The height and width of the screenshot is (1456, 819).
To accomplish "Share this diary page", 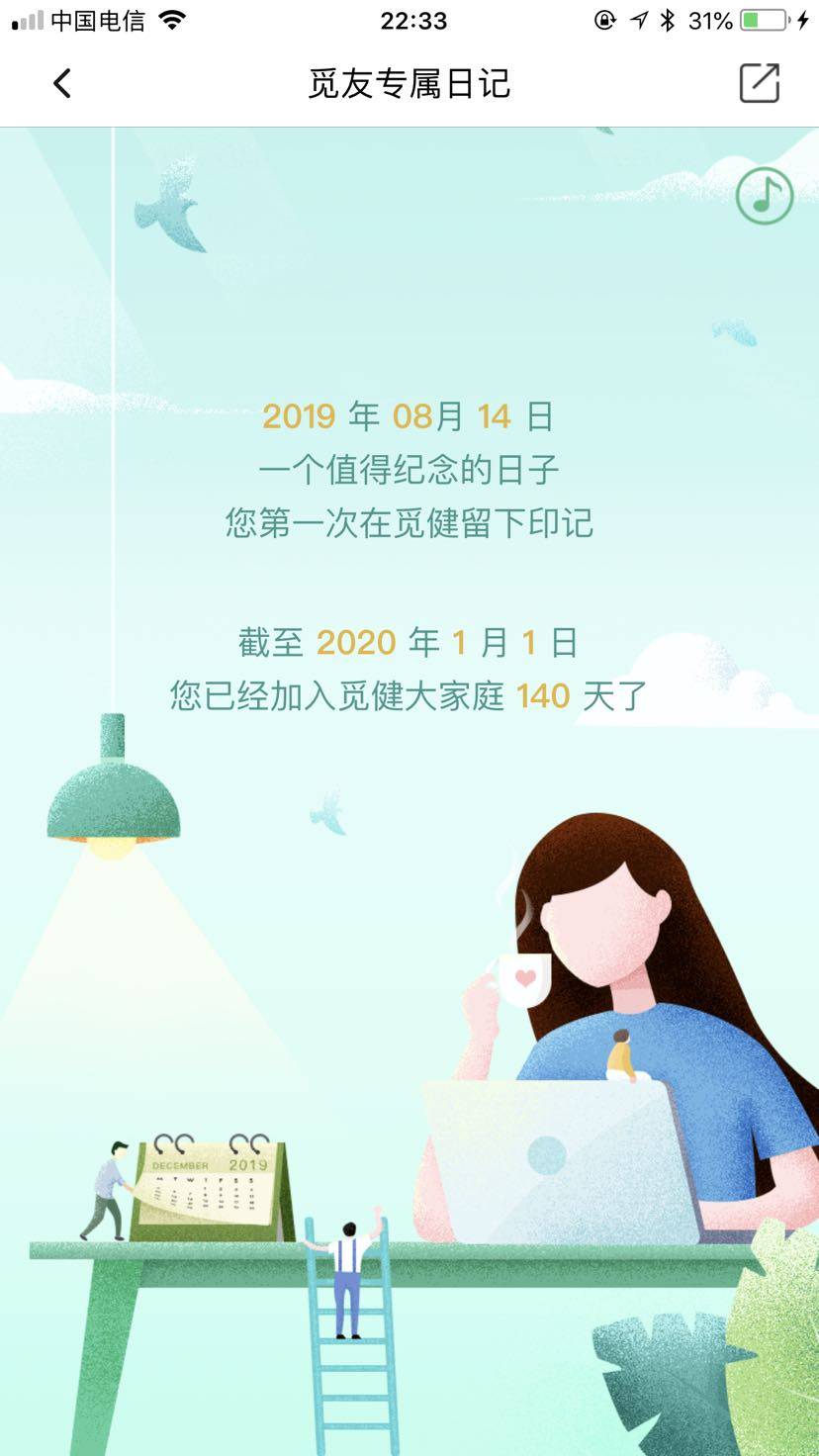I will (759, 83).
